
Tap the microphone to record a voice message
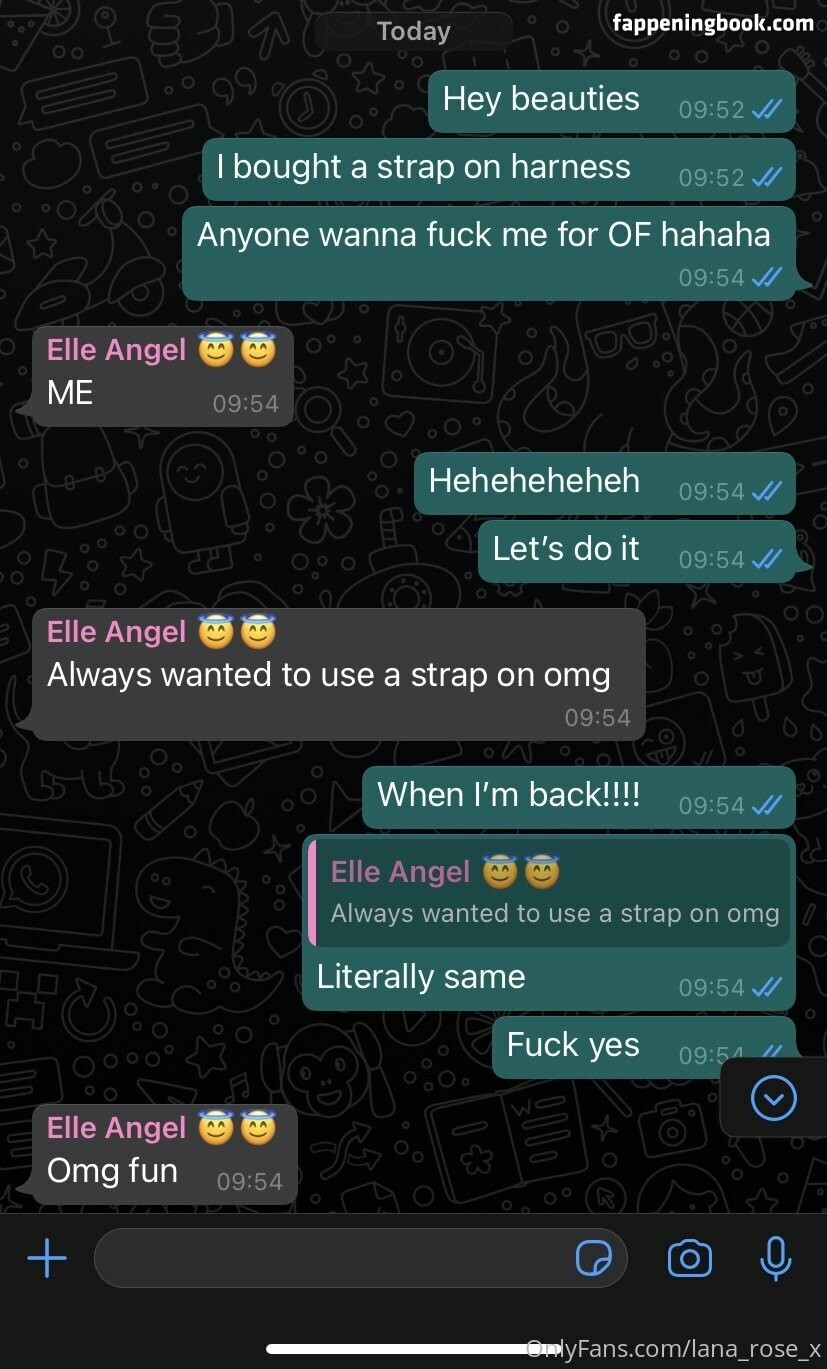(x=775, y=1258)
